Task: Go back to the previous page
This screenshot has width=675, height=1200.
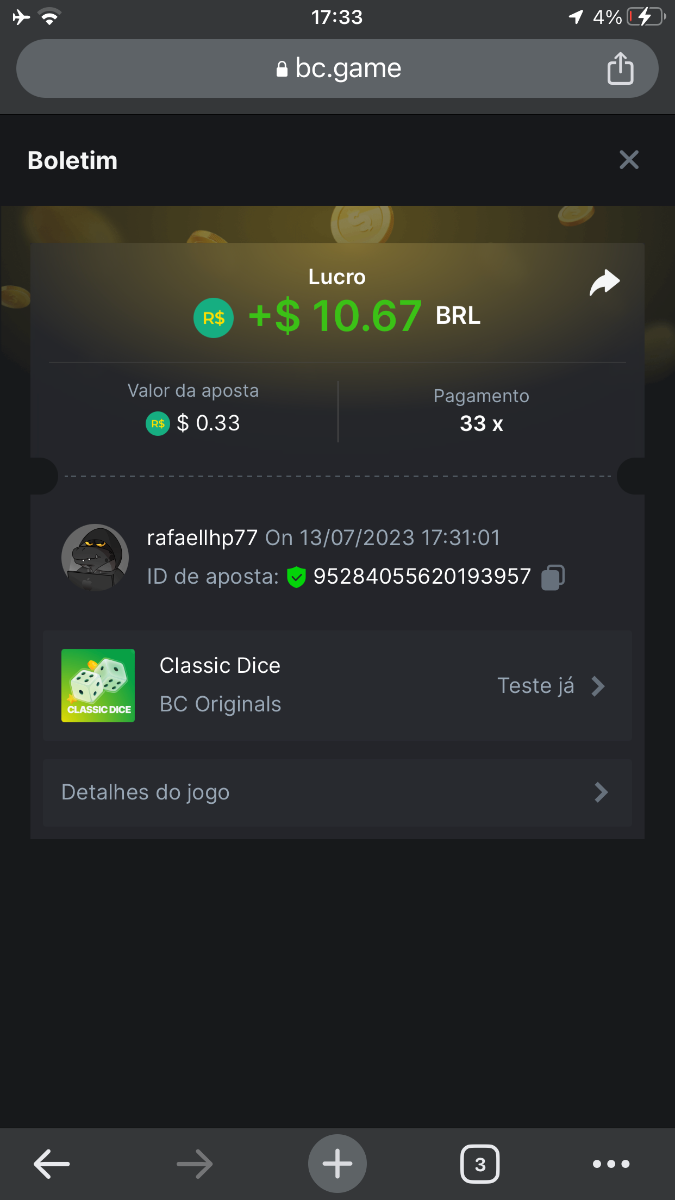Action: pyautogui.click(x=52, y=1164)
